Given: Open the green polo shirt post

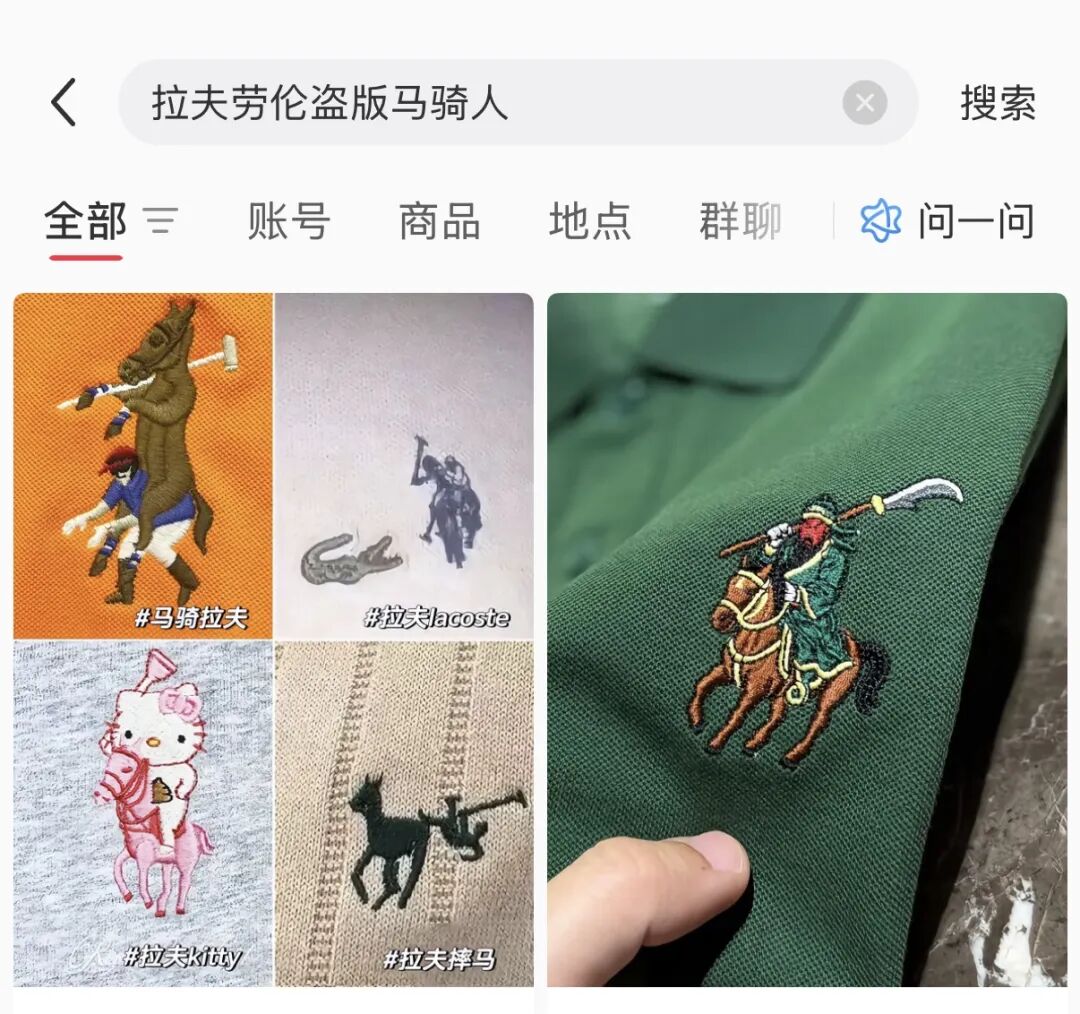Looking at the screenshot, I should coord(807,640).
